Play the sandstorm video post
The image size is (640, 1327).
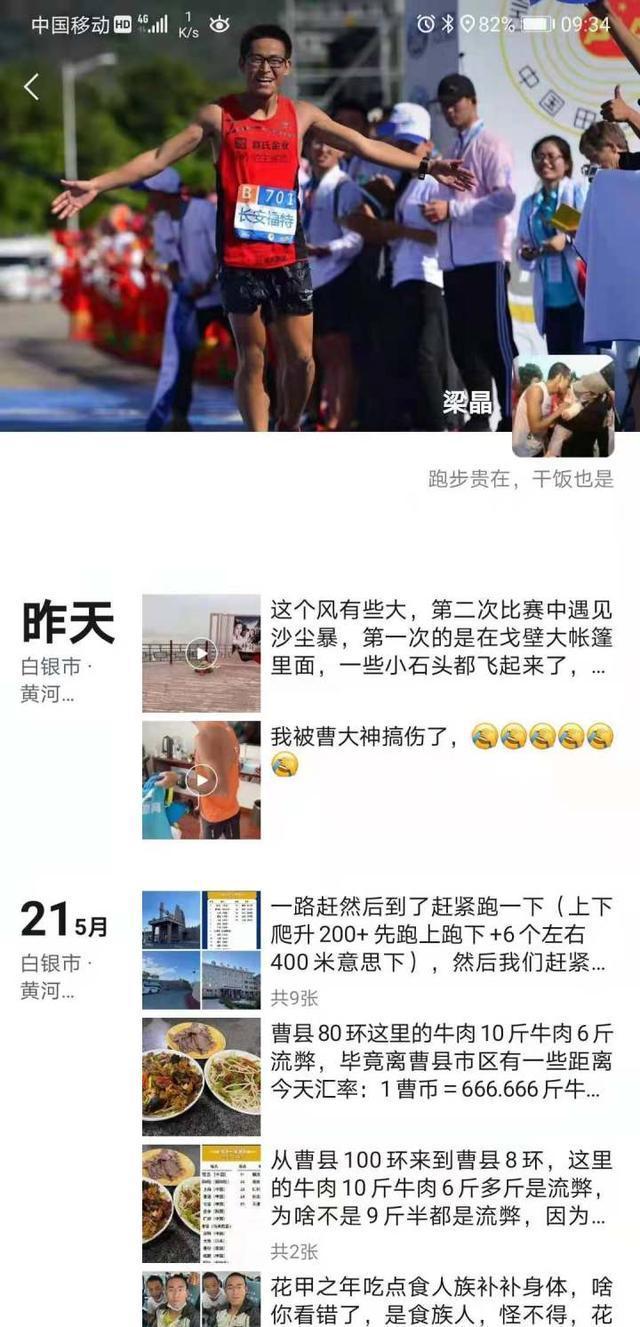tap(201, 653)
